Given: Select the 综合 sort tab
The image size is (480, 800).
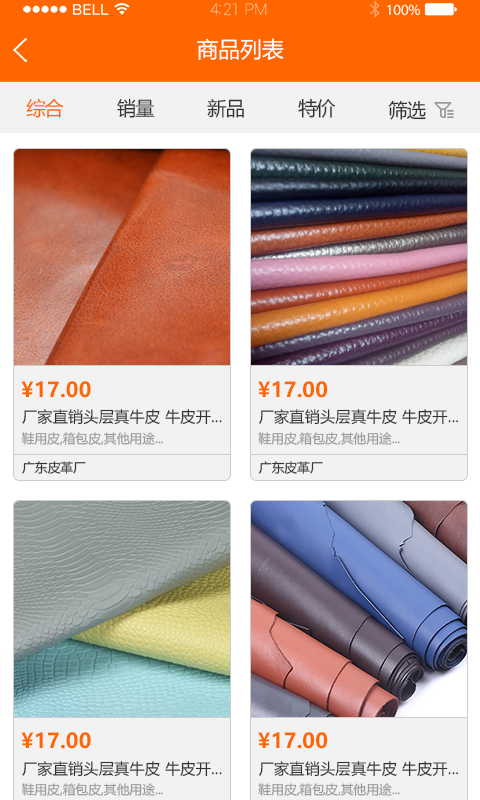Looking at the screenshot, I should click(45, 109).
